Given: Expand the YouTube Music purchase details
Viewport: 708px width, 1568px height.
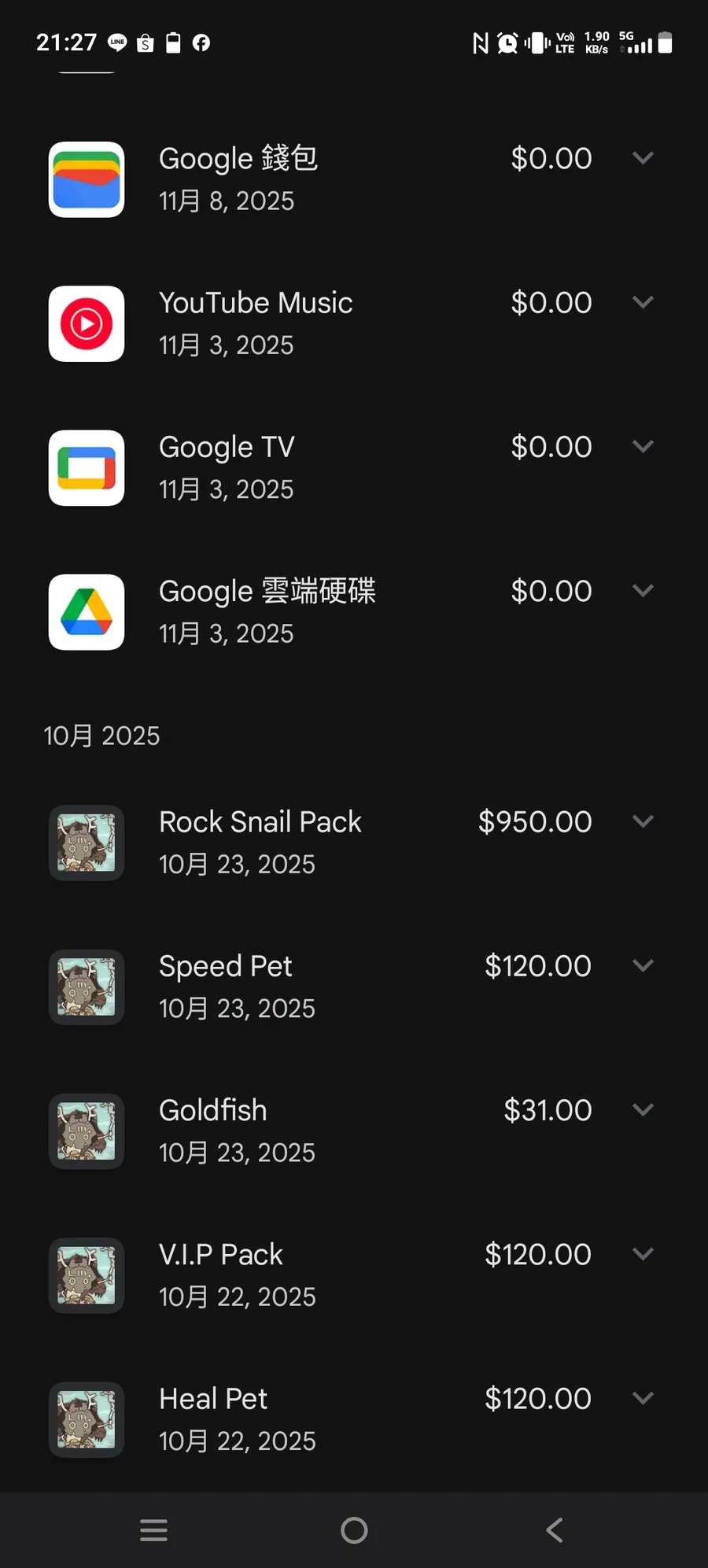Looking at the screenshot, I should [x=643, y=302].
